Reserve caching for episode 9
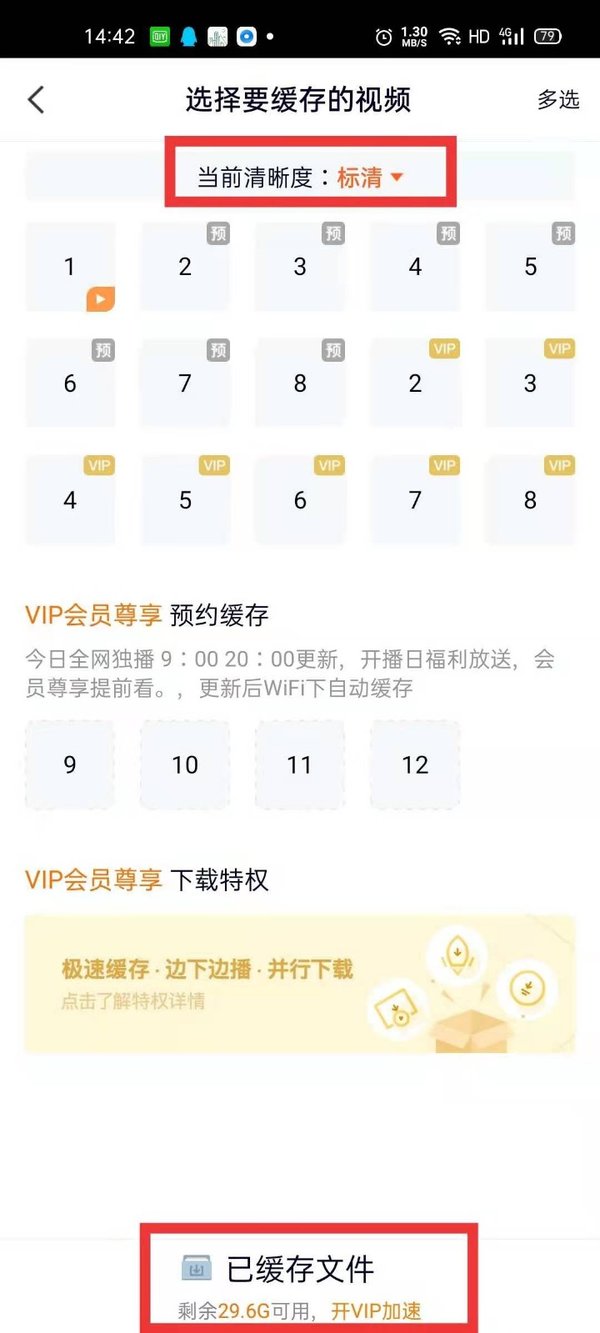Screen dimensions: 600x1333 click(70, 765)
